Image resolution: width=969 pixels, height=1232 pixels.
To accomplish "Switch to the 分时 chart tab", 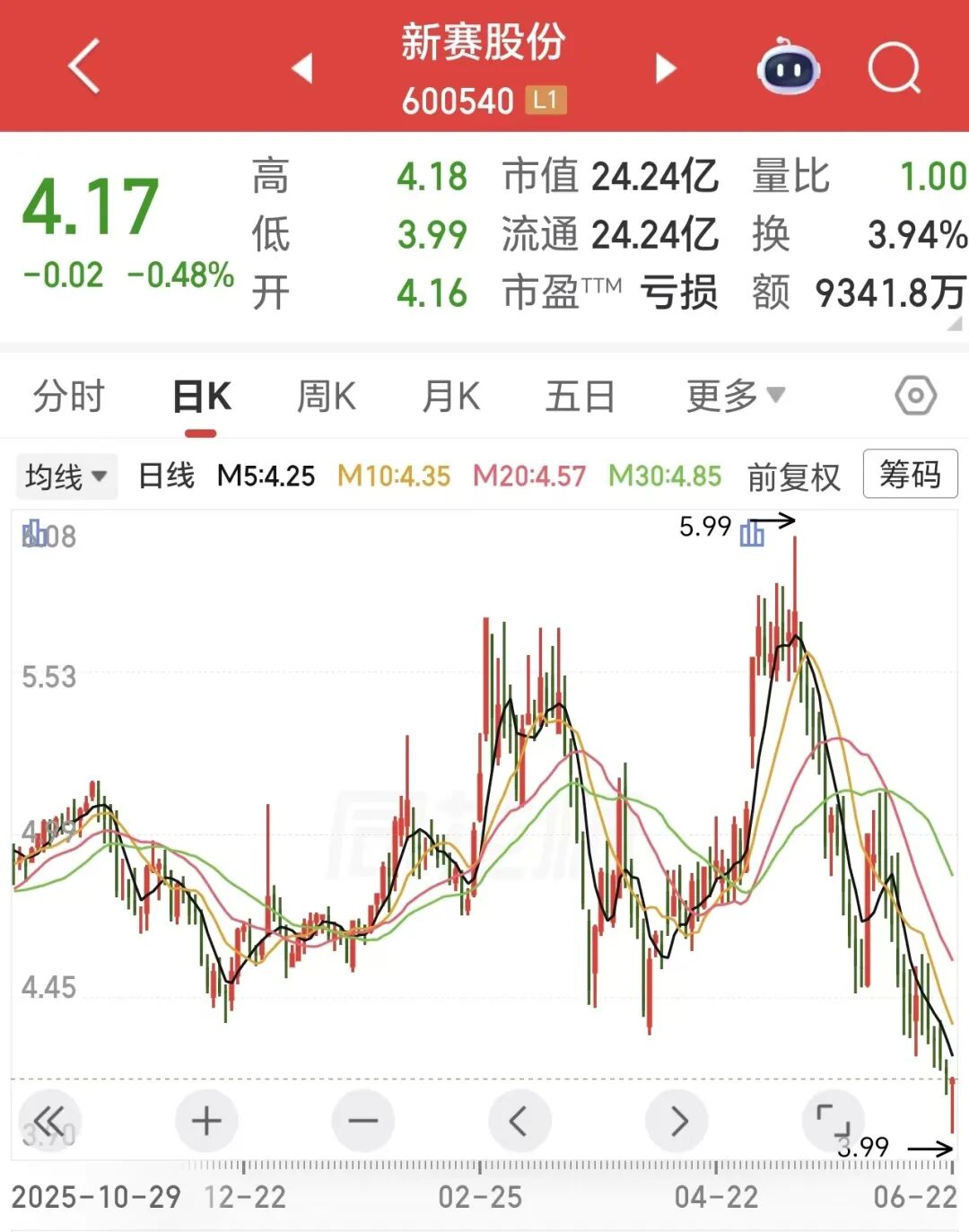I will point(69,396).
